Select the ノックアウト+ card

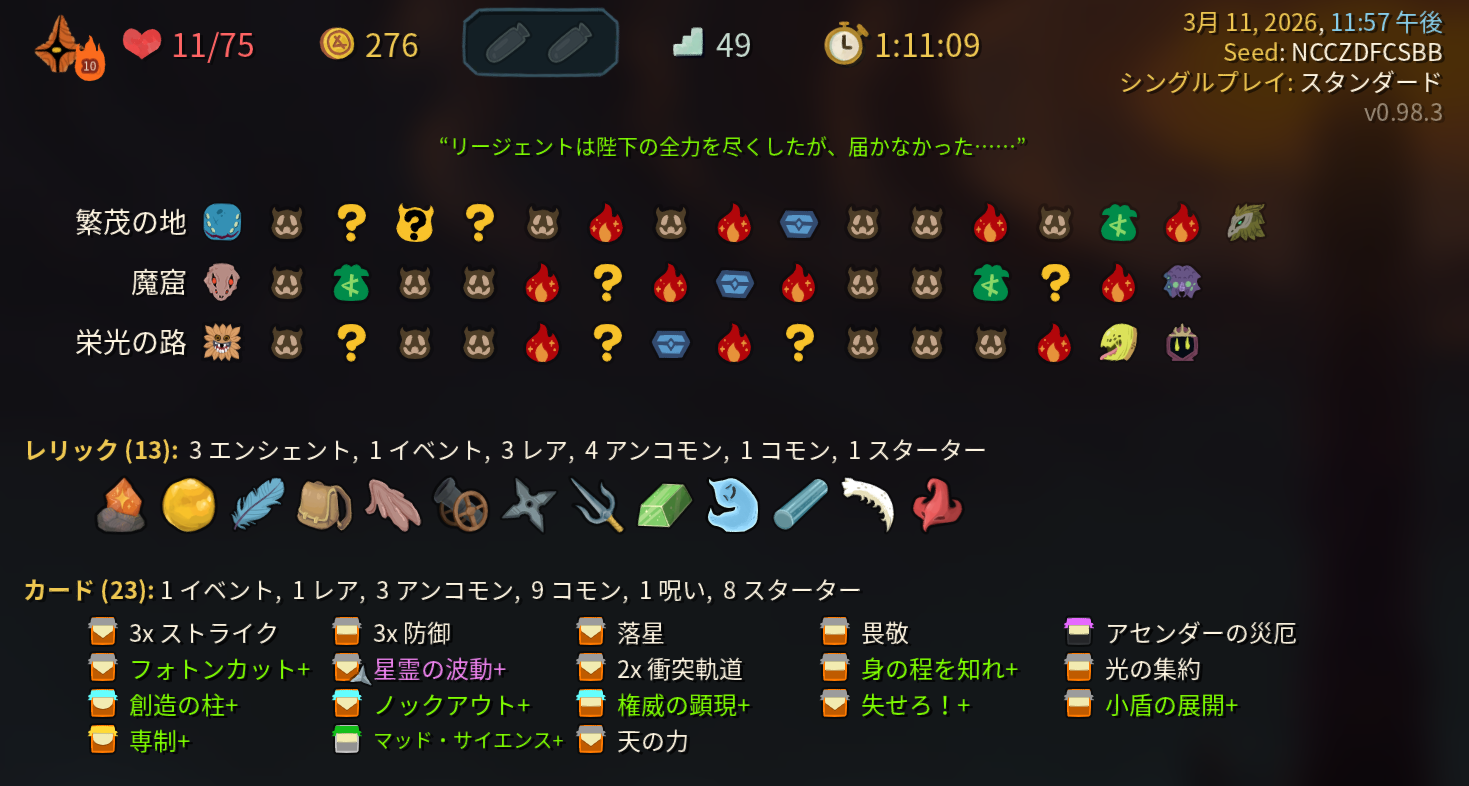coord(451,705)
